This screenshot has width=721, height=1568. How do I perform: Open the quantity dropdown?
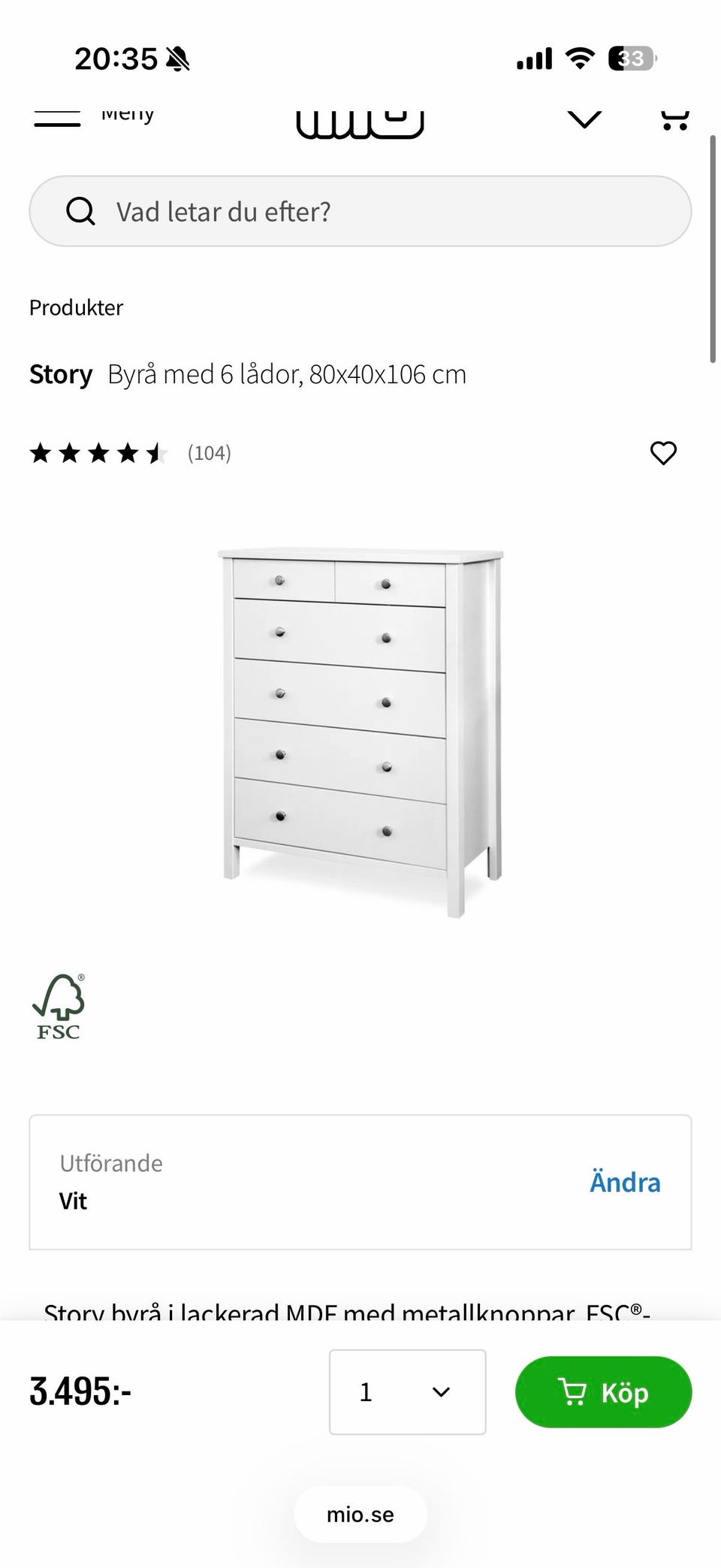[x=407, y=1392]
